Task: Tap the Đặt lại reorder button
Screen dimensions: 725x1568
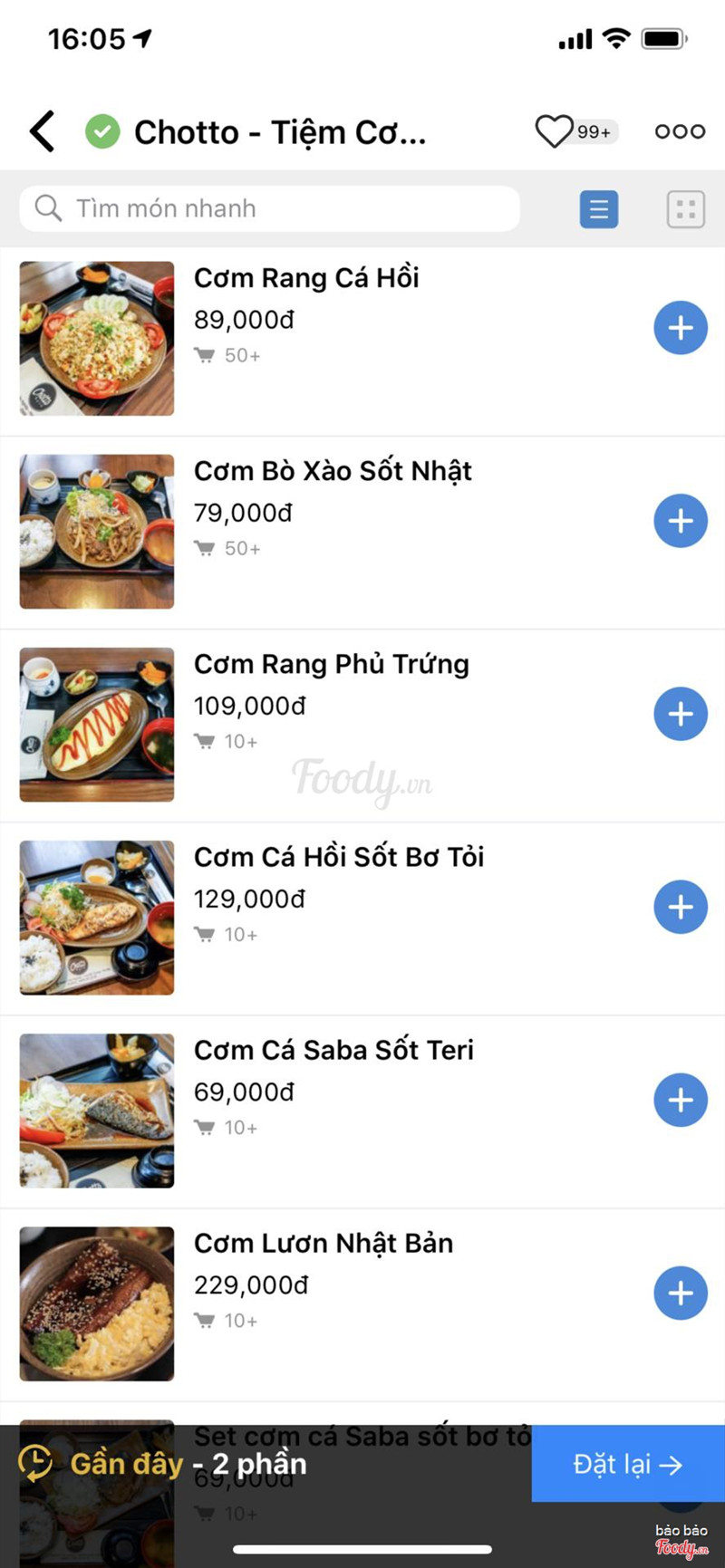Action: tap(627, 1465)
